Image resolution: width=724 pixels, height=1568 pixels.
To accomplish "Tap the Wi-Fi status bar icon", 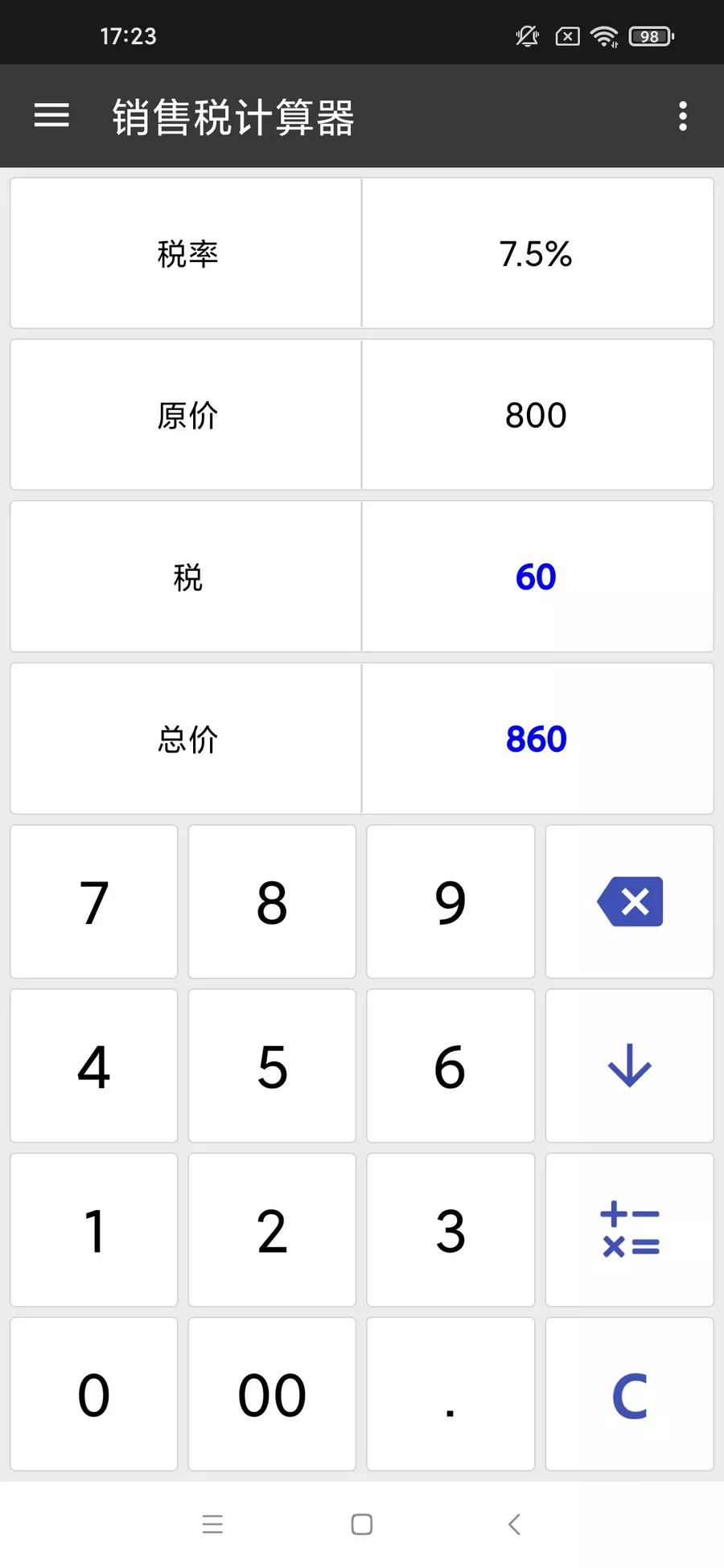I will (603, 35).
